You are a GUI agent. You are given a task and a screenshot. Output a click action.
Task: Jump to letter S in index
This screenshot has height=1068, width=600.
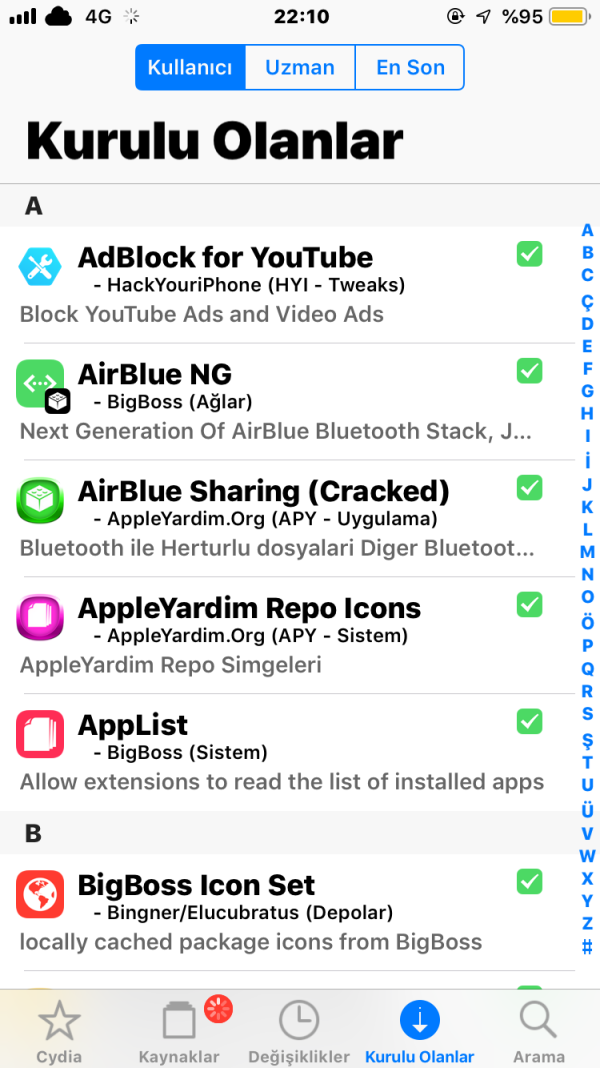587,714
